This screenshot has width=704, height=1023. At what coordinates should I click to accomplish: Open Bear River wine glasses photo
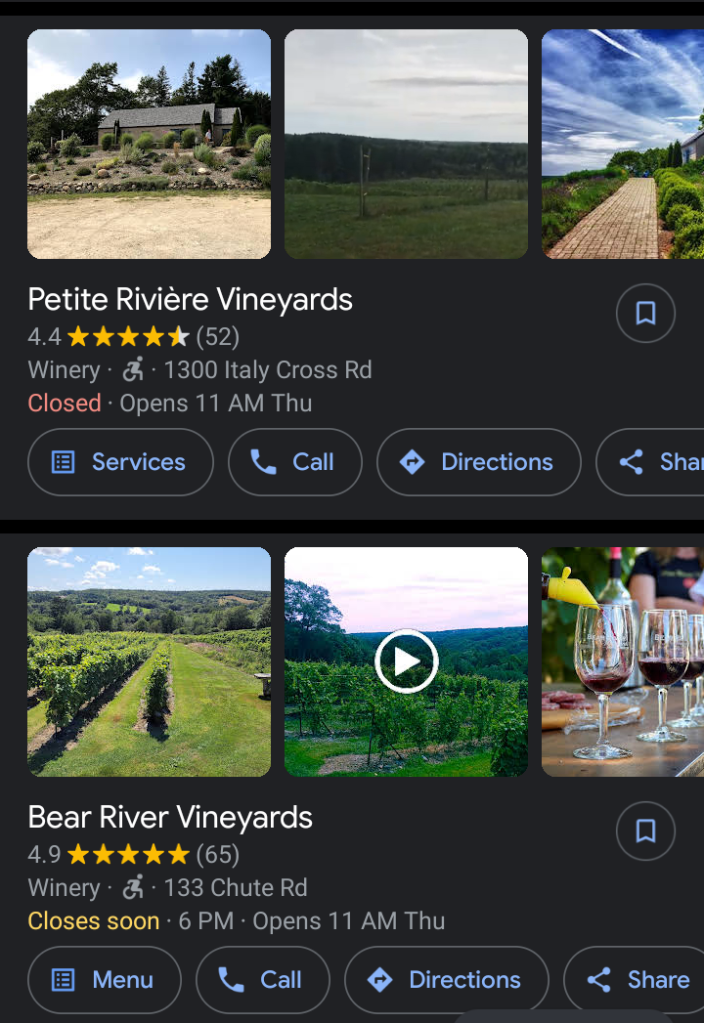click(622, 661)
